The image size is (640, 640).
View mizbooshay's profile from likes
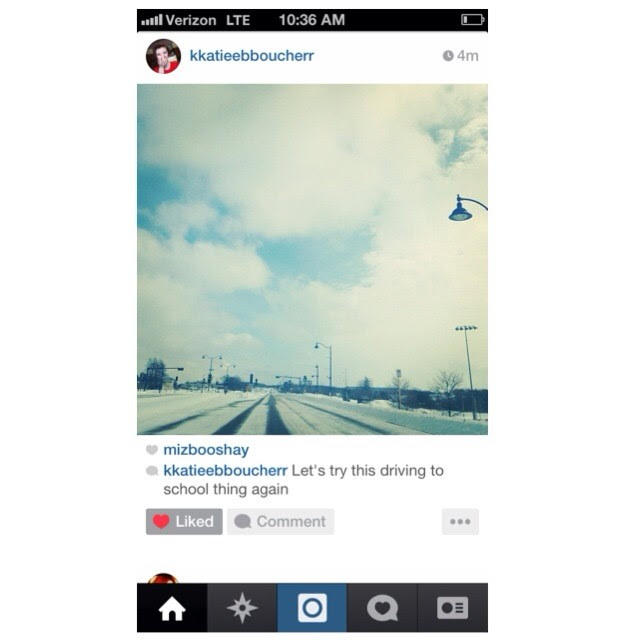pos(206,450)
